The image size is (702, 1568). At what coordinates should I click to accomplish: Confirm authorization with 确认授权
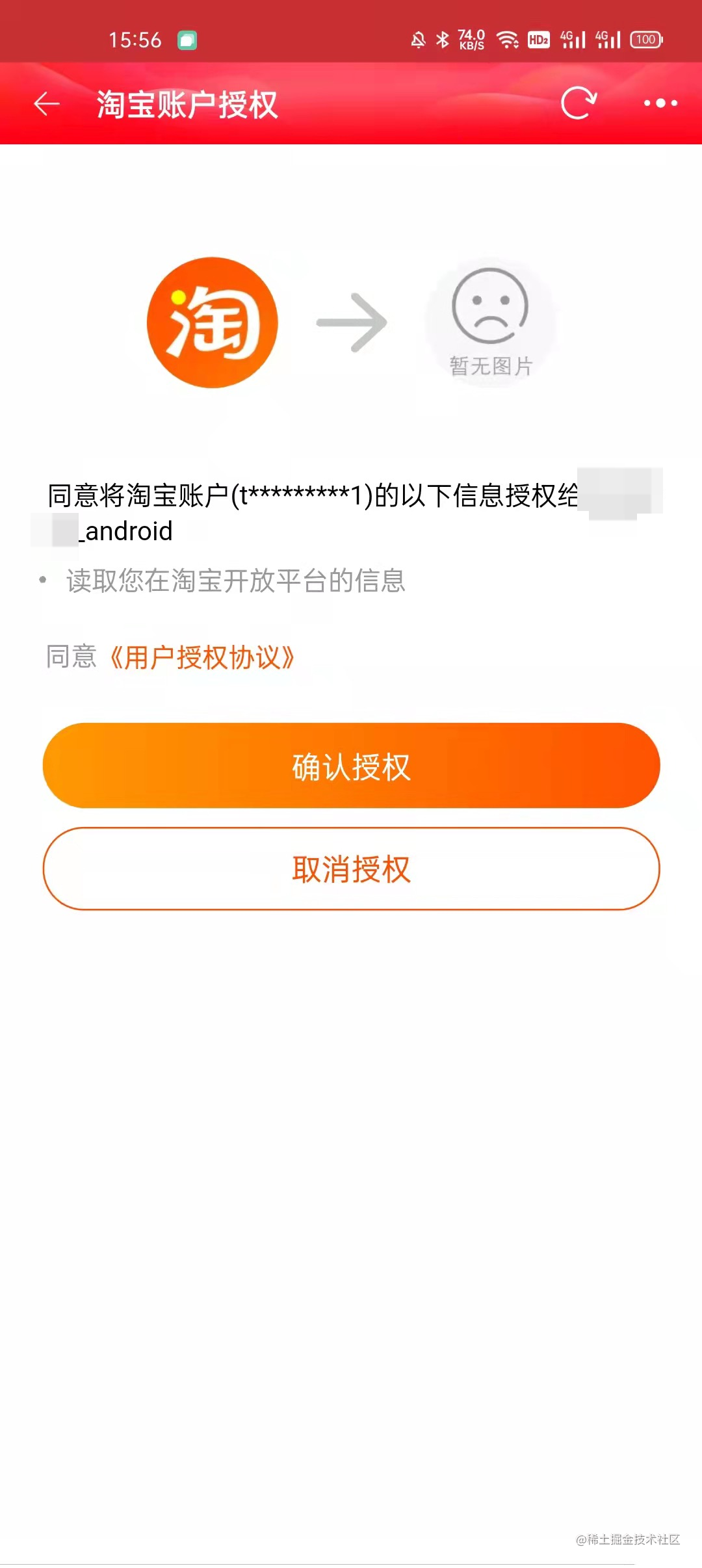click(351, 766)
